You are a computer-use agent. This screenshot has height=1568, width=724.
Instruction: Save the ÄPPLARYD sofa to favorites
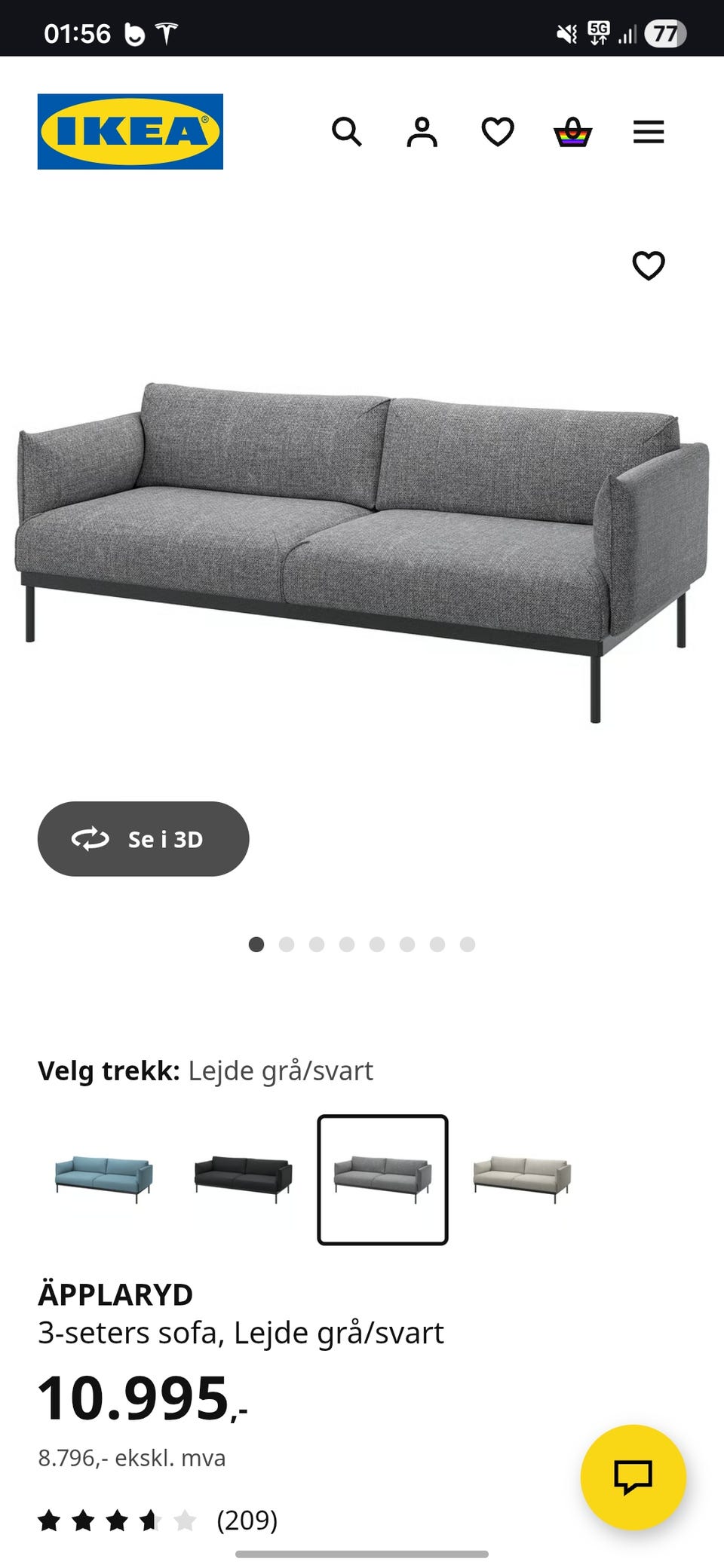tap(649, 265)
